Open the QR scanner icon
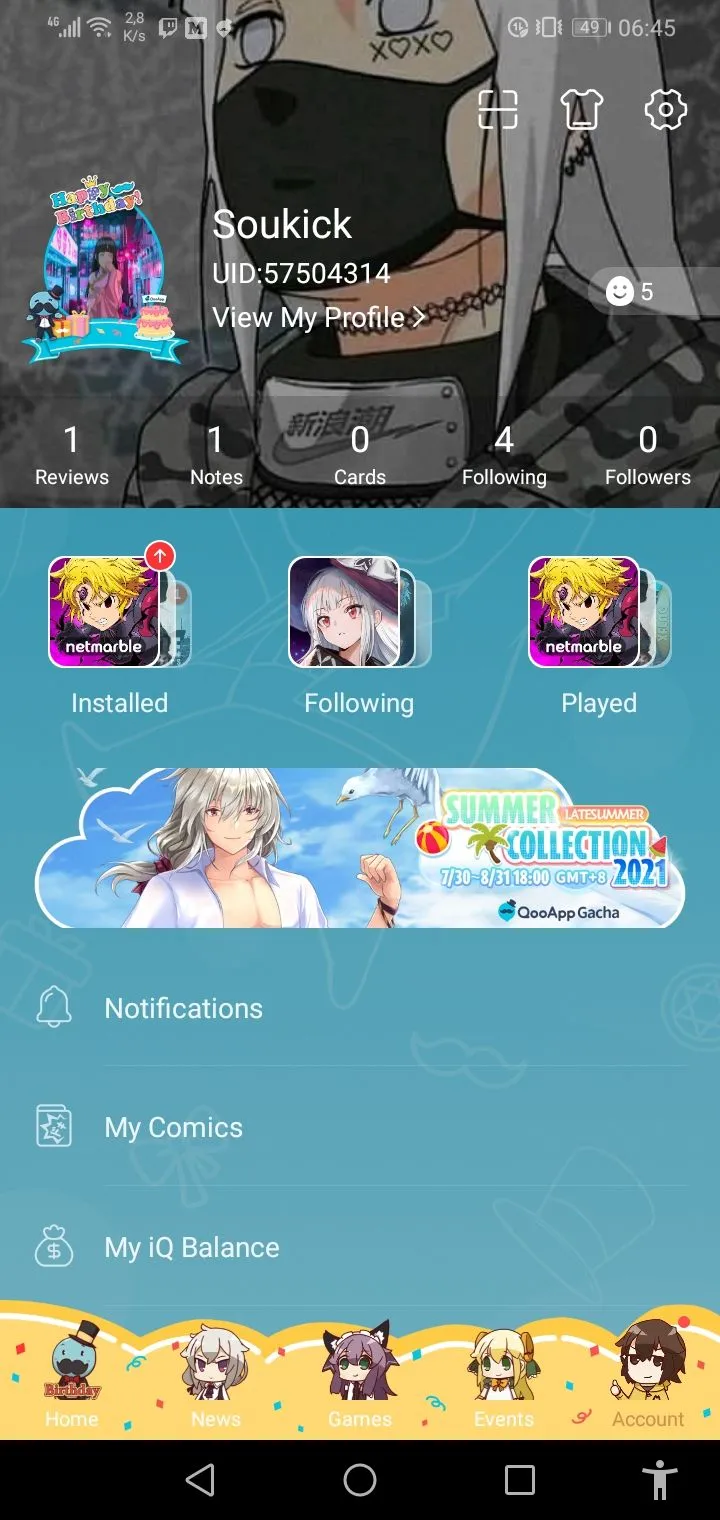This screenshot has height=1520, width=720. point(498,109)
